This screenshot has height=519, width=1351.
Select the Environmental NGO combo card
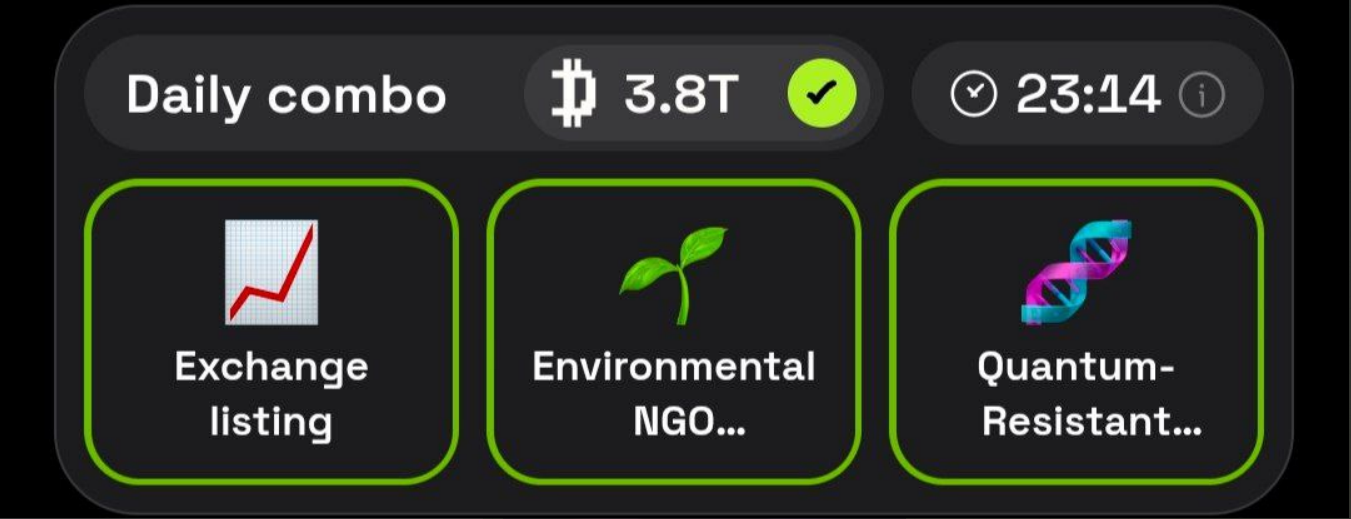point(674,332)
